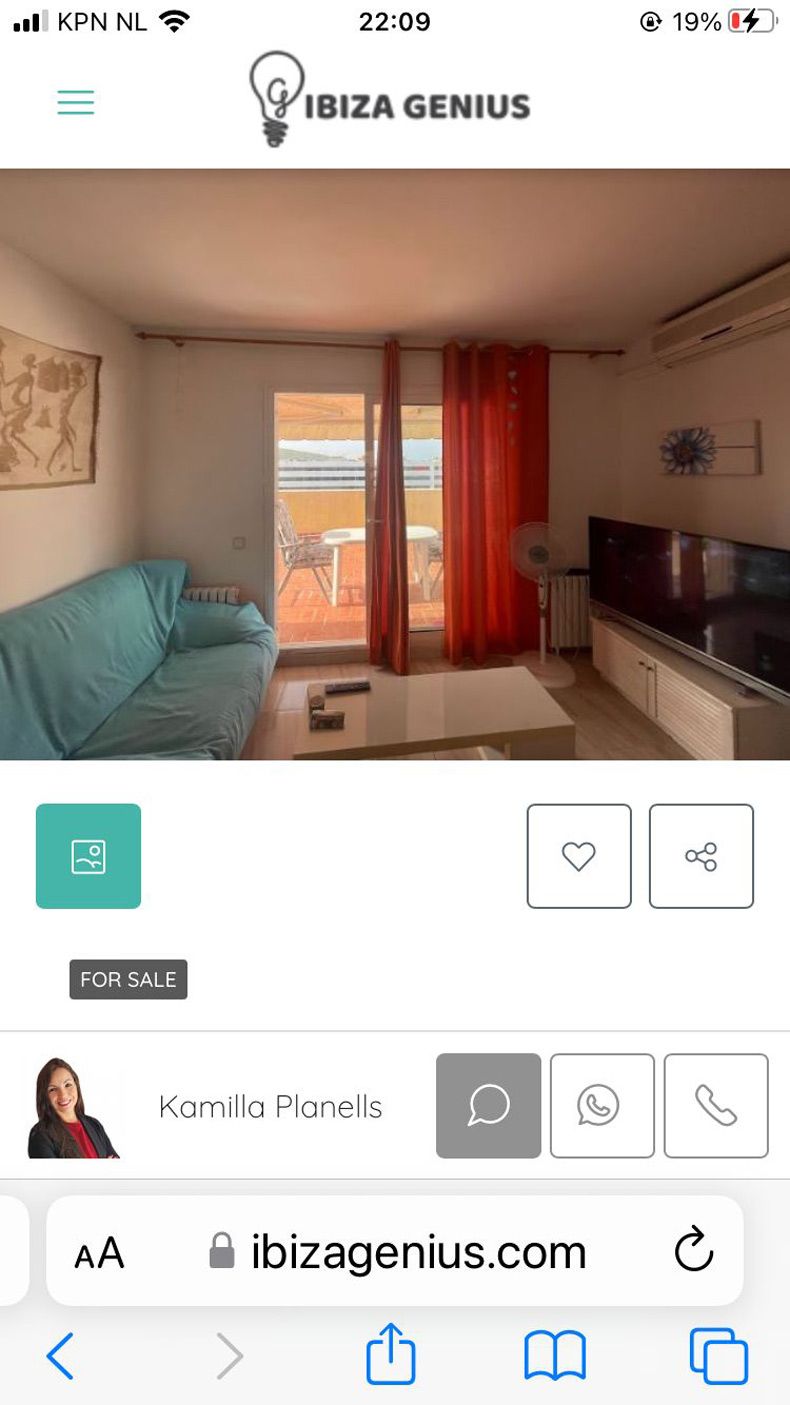Open the AA reader view options
The height and width of the screenshot is (1405, 790).
pyautogui.click(x=99, y=1252)
